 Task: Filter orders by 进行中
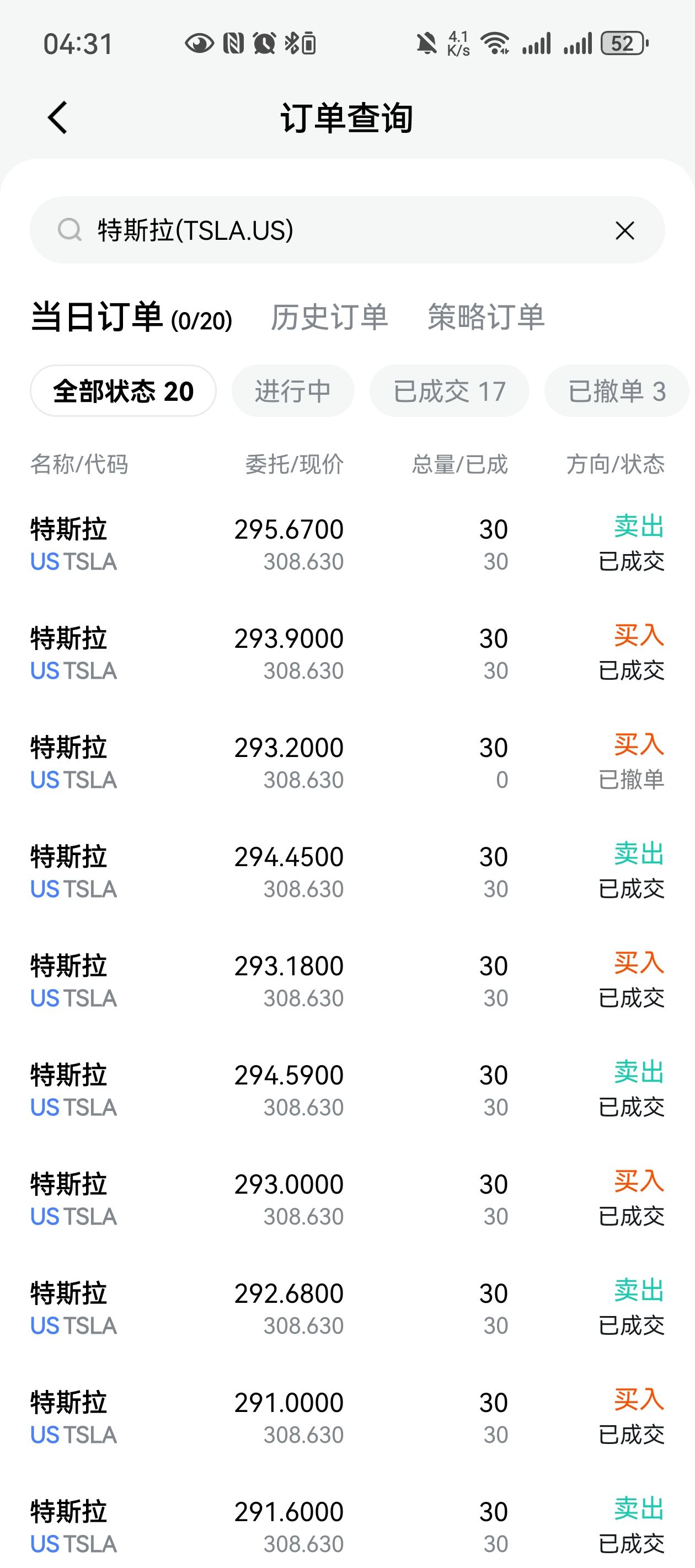coord(292,391)
